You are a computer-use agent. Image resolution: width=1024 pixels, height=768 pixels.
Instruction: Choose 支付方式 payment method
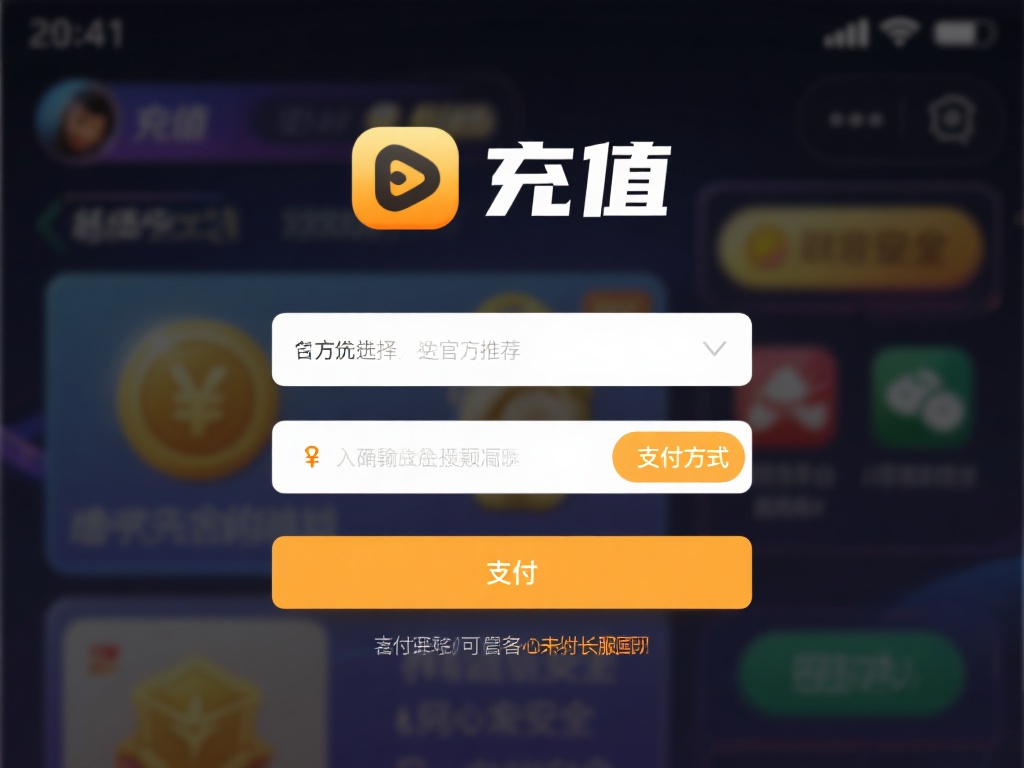coord(682,458)
